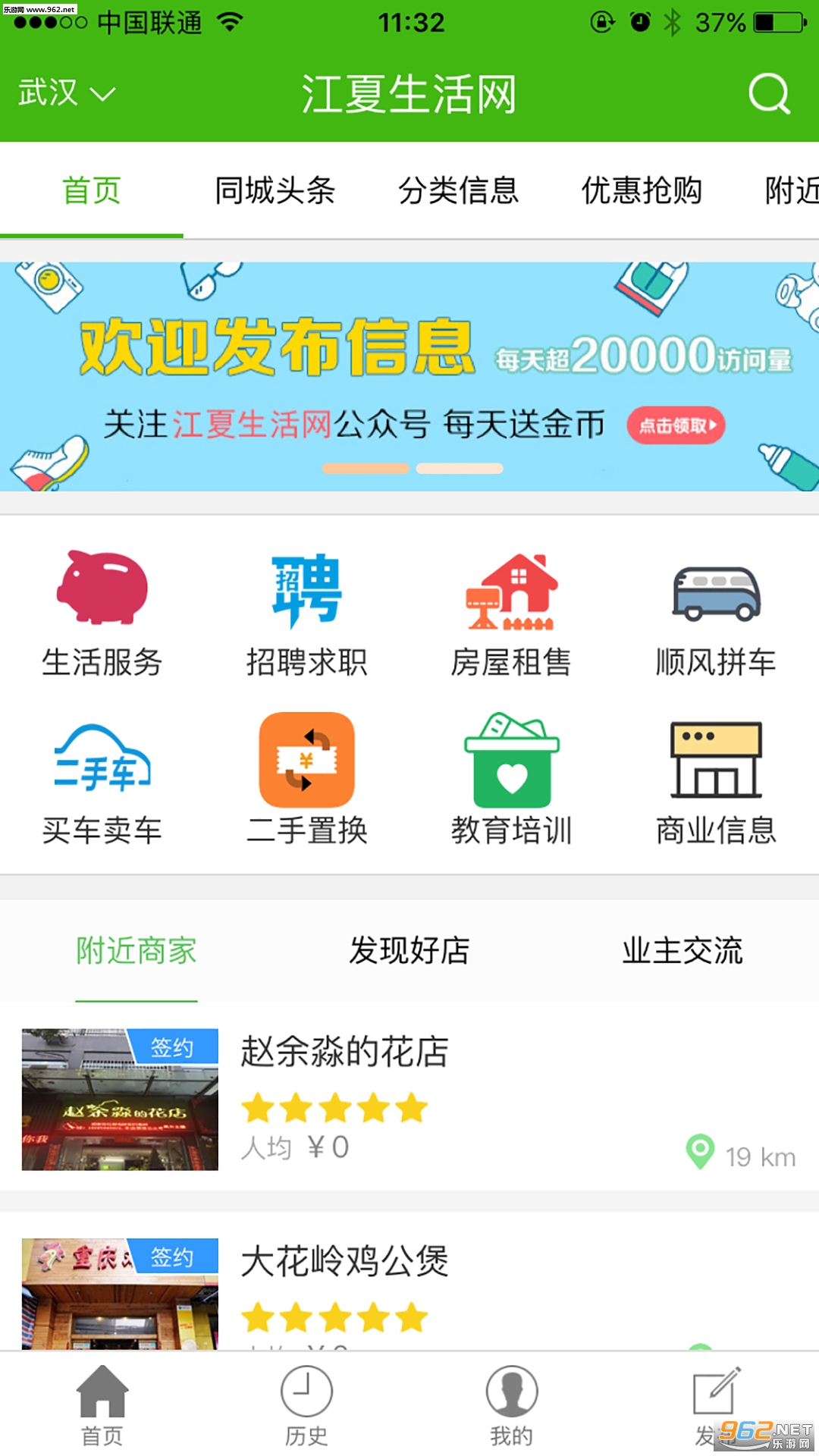Open 生活服务 category
Viewport: 819px width, 1456px height.
coord(102,612)
